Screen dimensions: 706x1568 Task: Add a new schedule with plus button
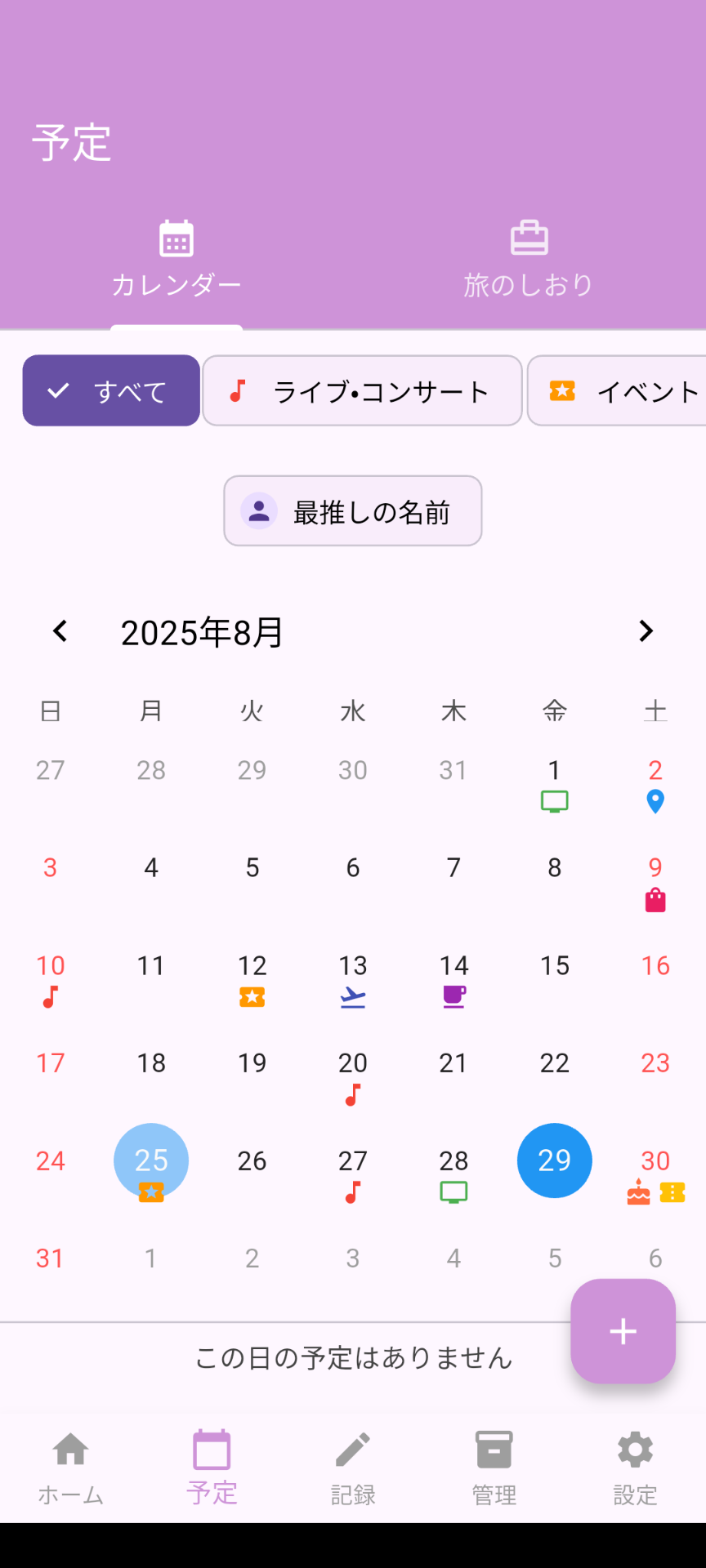(623, 1331)
